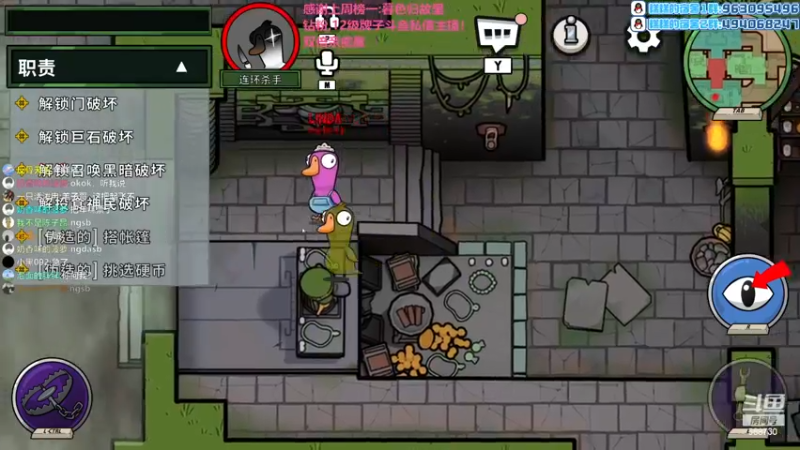Image resolution: width=800 pixels, height=450 pixels.
Task: Open the chat speech bubble
Action: (x=497, y=36)
